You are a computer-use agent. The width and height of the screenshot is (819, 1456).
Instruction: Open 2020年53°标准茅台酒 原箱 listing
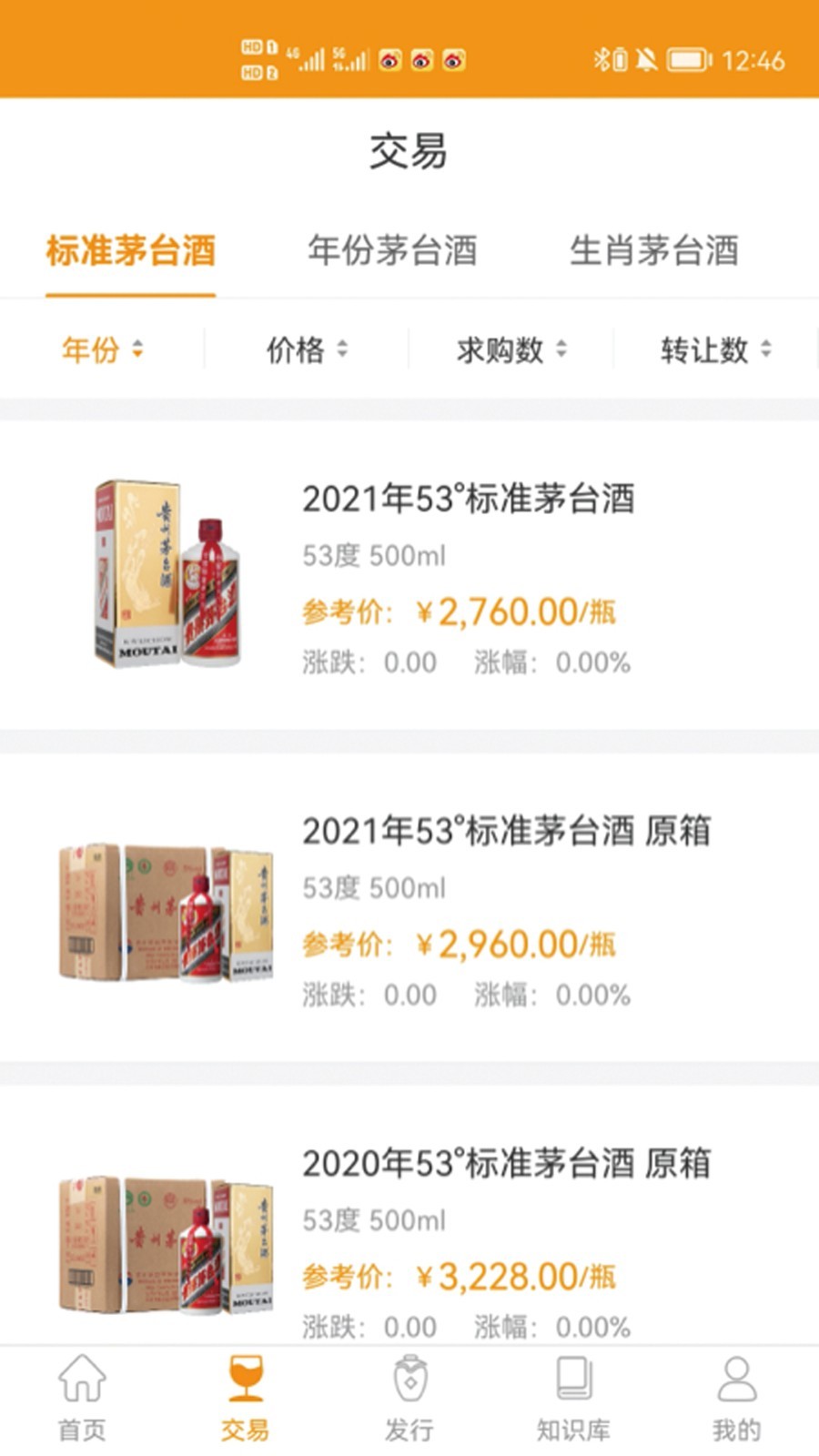pyautogui.click(x=409, y=1215)
